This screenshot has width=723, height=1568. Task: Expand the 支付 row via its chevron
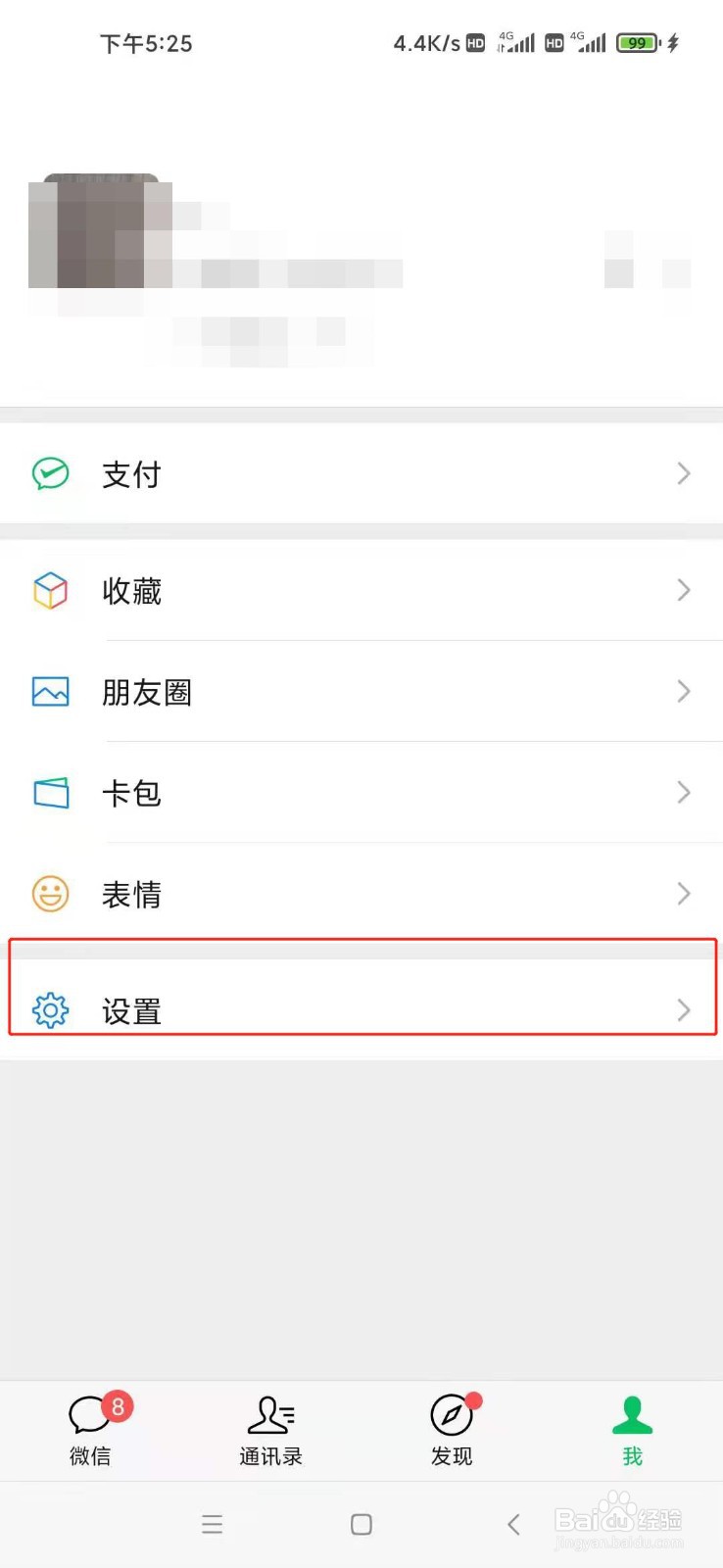click(684, 473)
